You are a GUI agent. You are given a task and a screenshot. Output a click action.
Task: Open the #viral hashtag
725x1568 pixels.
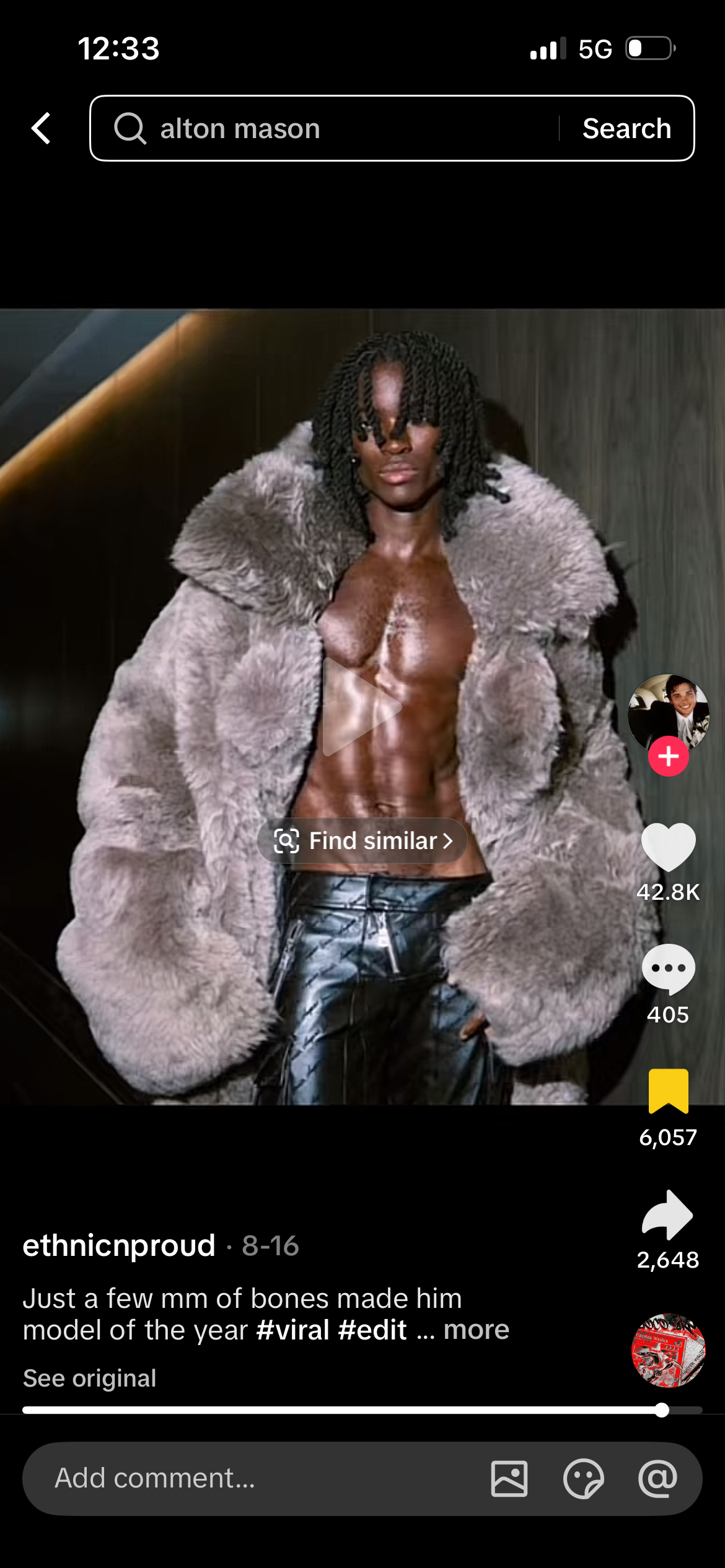click(292, 1330)
